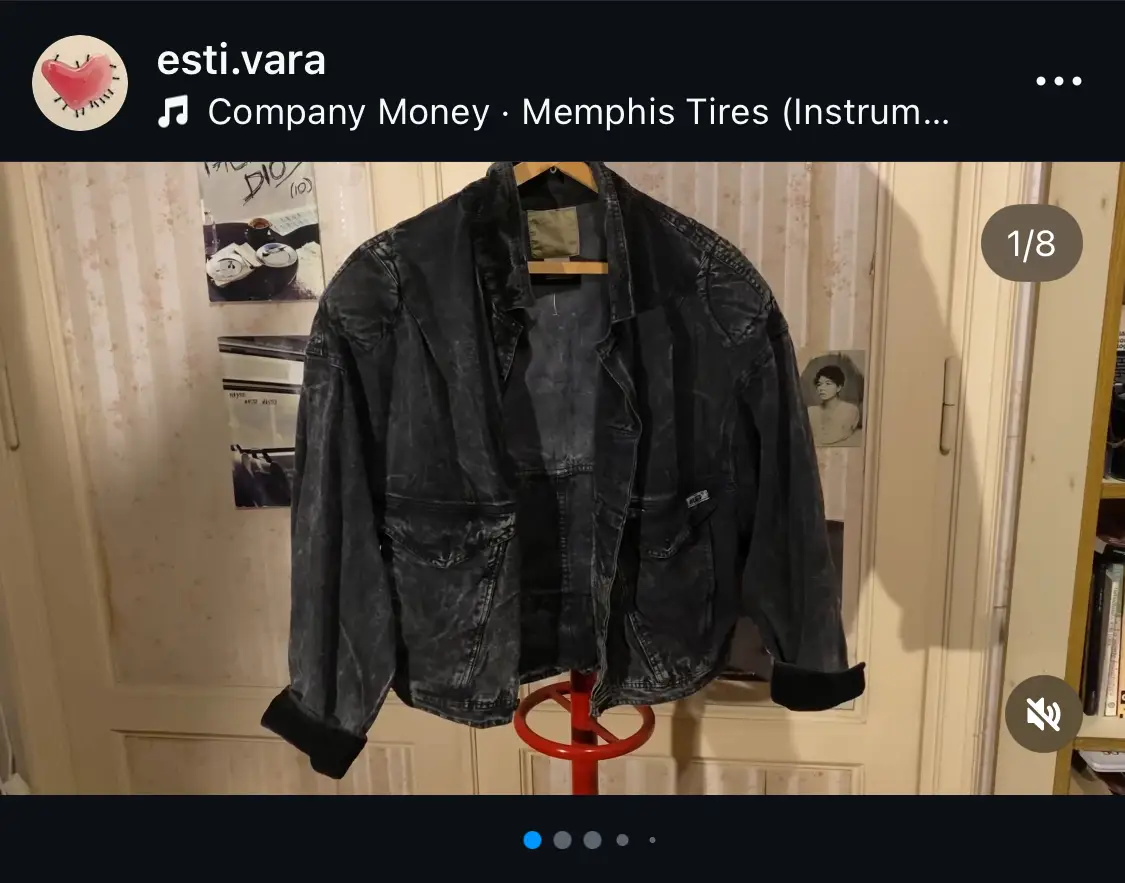Open the three-dot overflow menu

coord(1058,82)
